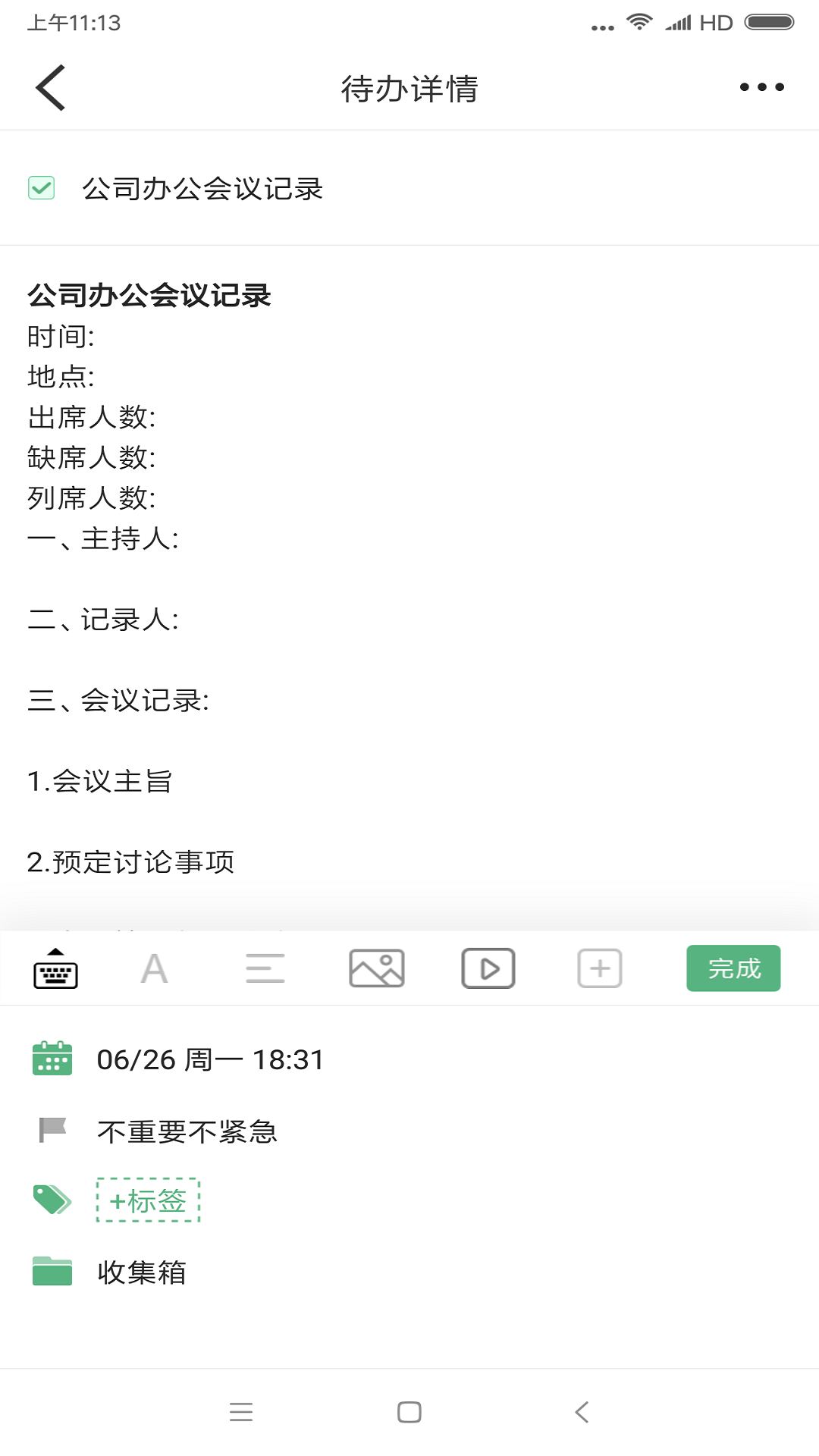This screenshot has height=1456, width=819.
Task: Open the calendar reminder icon
Action: pyautogui.click(x=51, y=1059)
